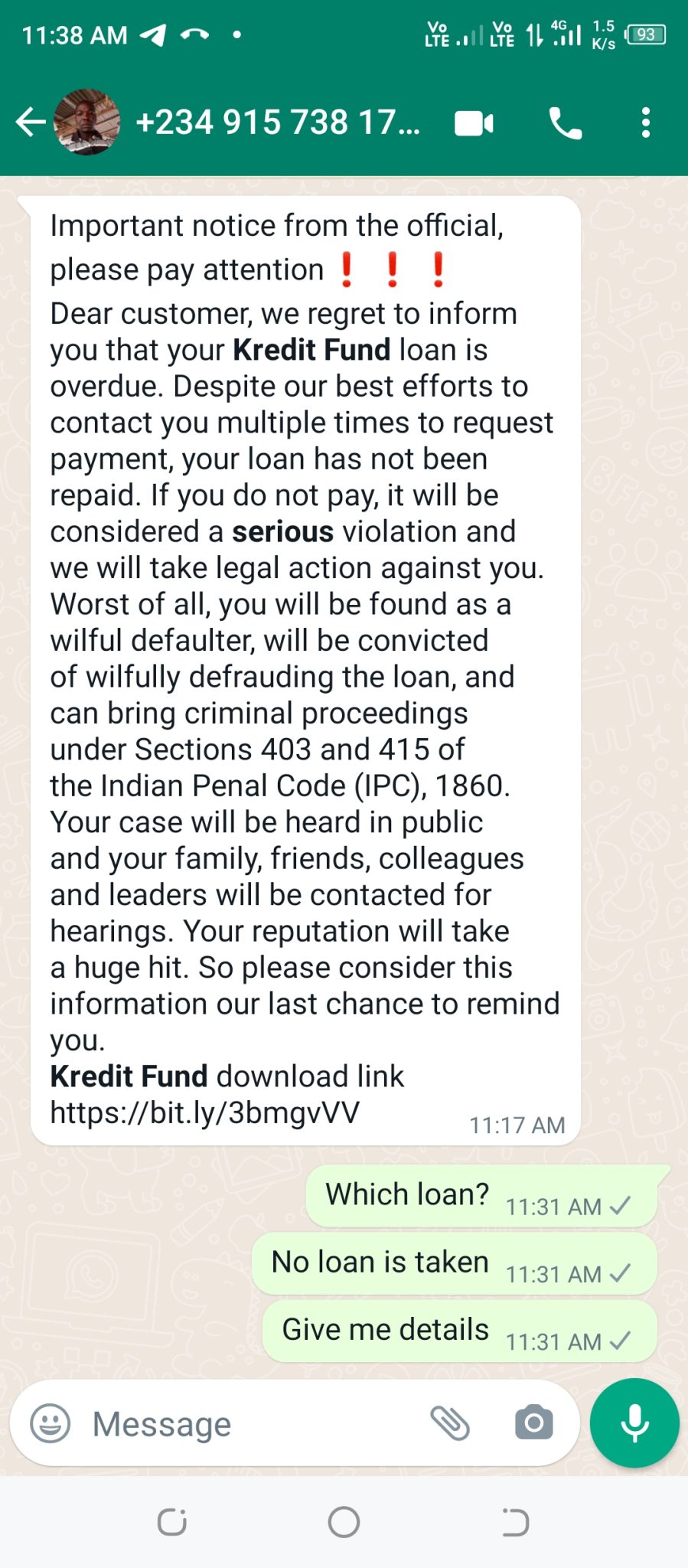Viewport: 688px width, 1568px height.
Task: Open the recent apps view
Action: click(x=172, y=1522)
